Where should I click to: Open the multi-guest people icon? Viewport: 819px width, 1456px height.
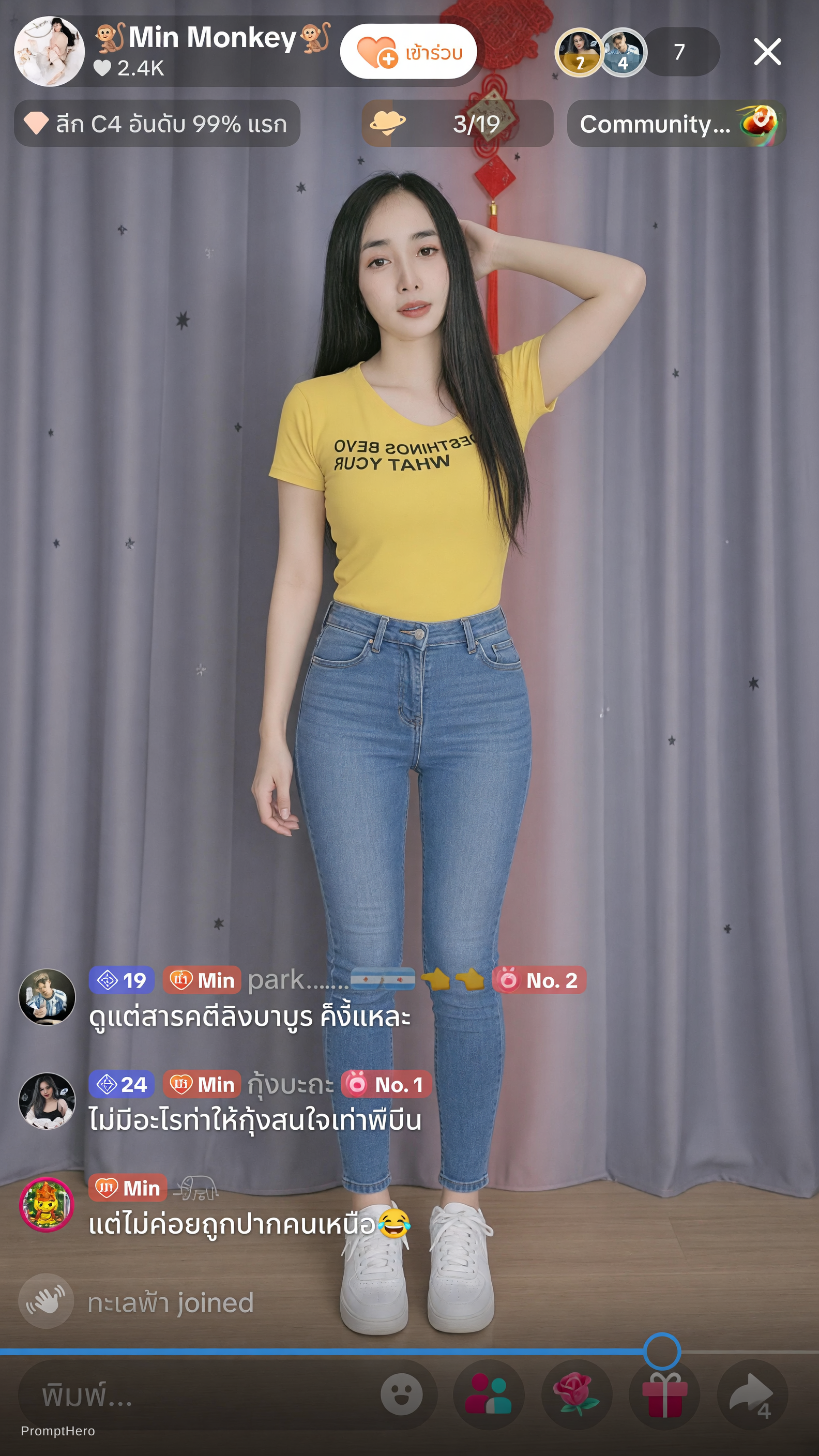point(488,1395)
